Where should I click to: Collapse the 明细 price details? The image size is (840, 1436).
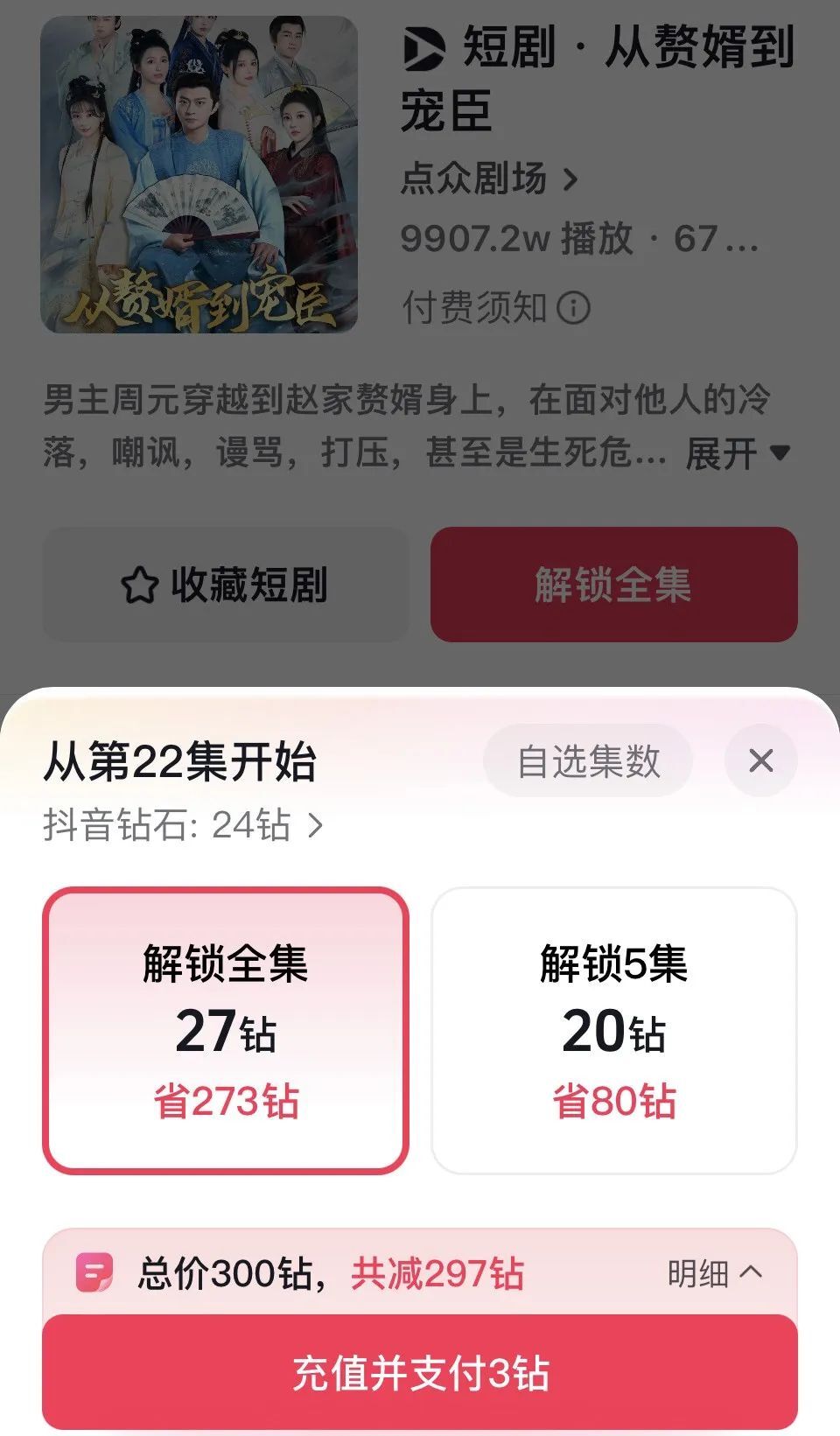714,1273
